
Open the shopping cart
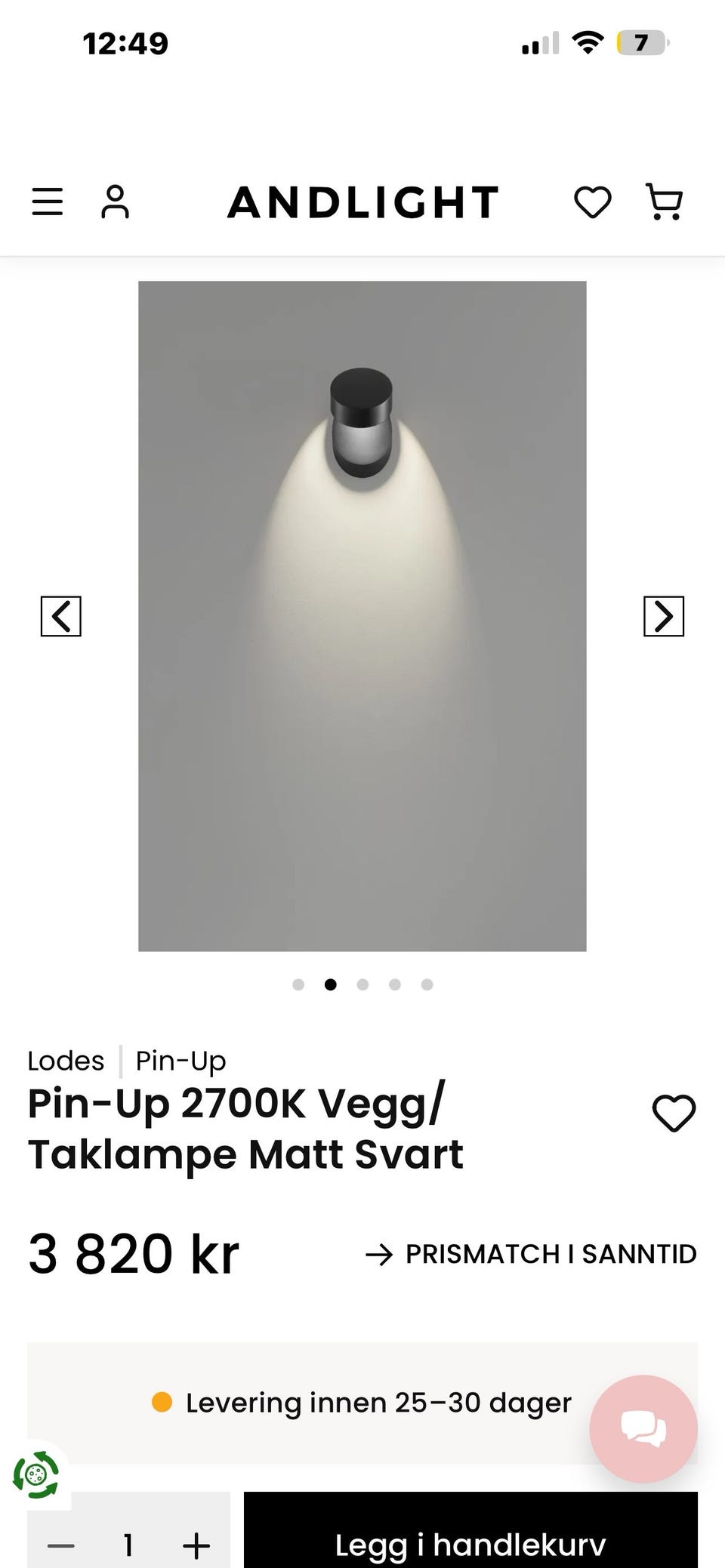tap(665, 202)
